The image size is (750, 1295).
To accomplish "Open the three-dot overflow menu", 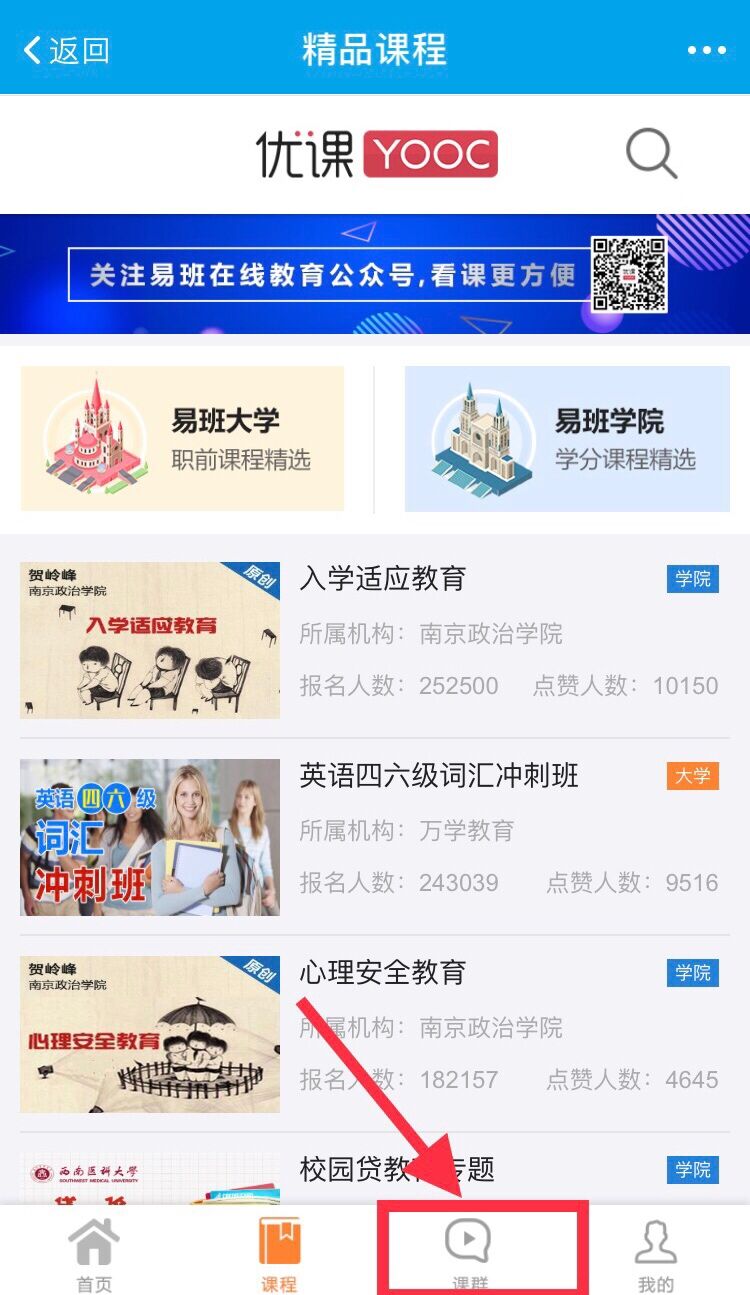I will tap(707, 50).
